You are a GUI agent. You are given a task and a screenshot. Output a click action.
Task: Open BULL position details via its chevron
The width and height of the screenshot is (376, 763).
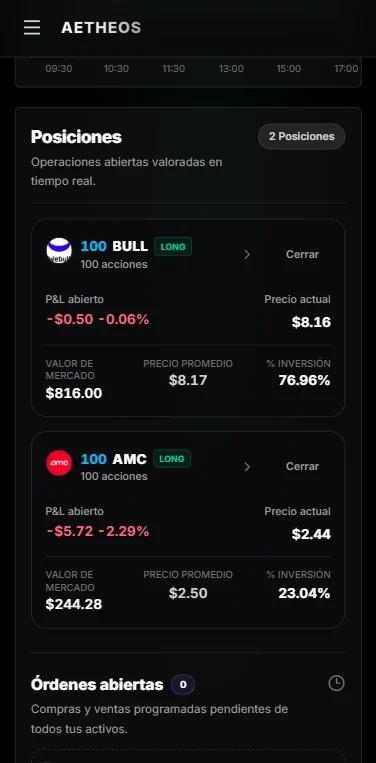[247, 254]
